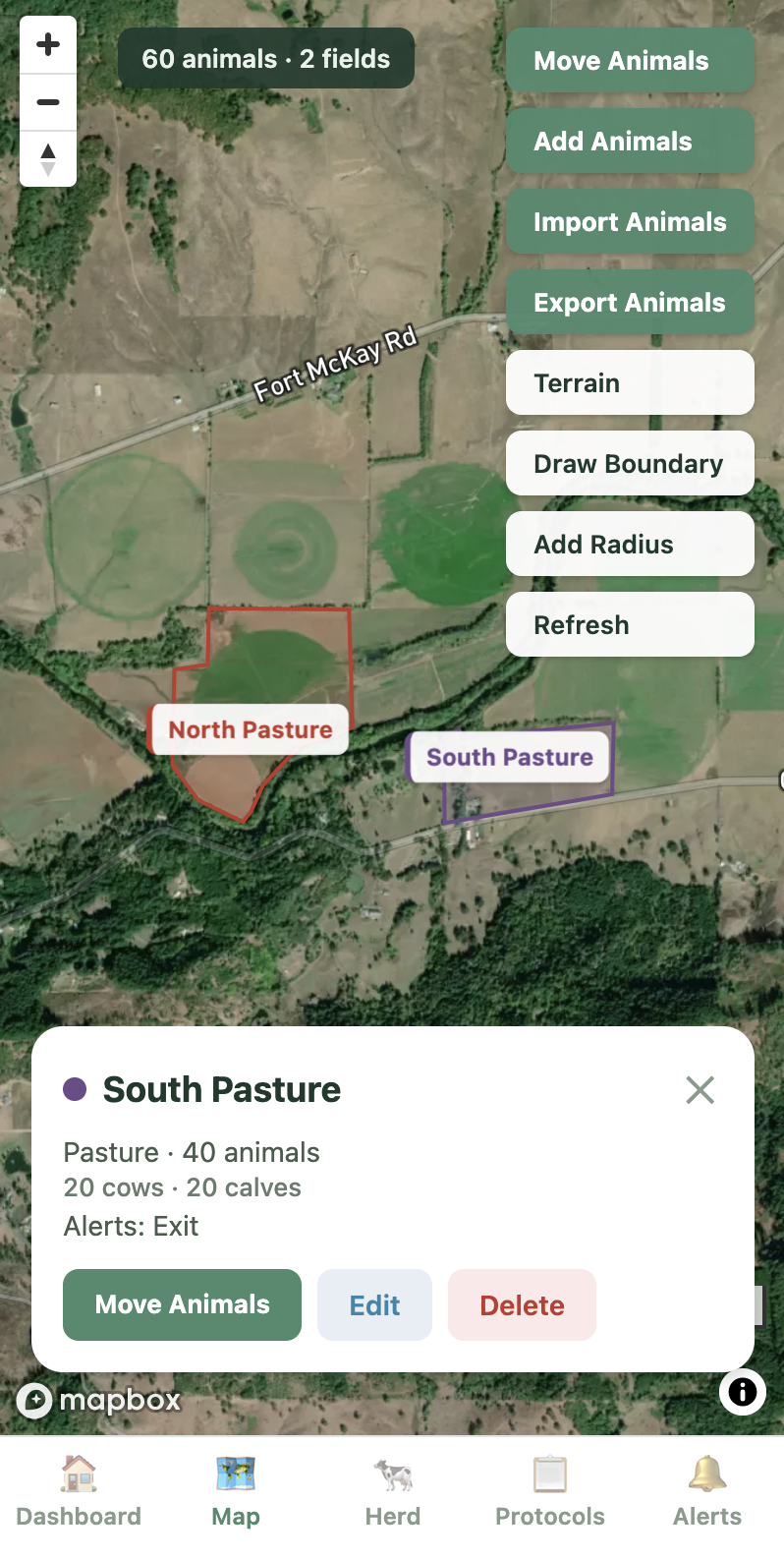784x1561 pixels.
Task: Toggle the Terrain view
Action: (x=629, y=382)
